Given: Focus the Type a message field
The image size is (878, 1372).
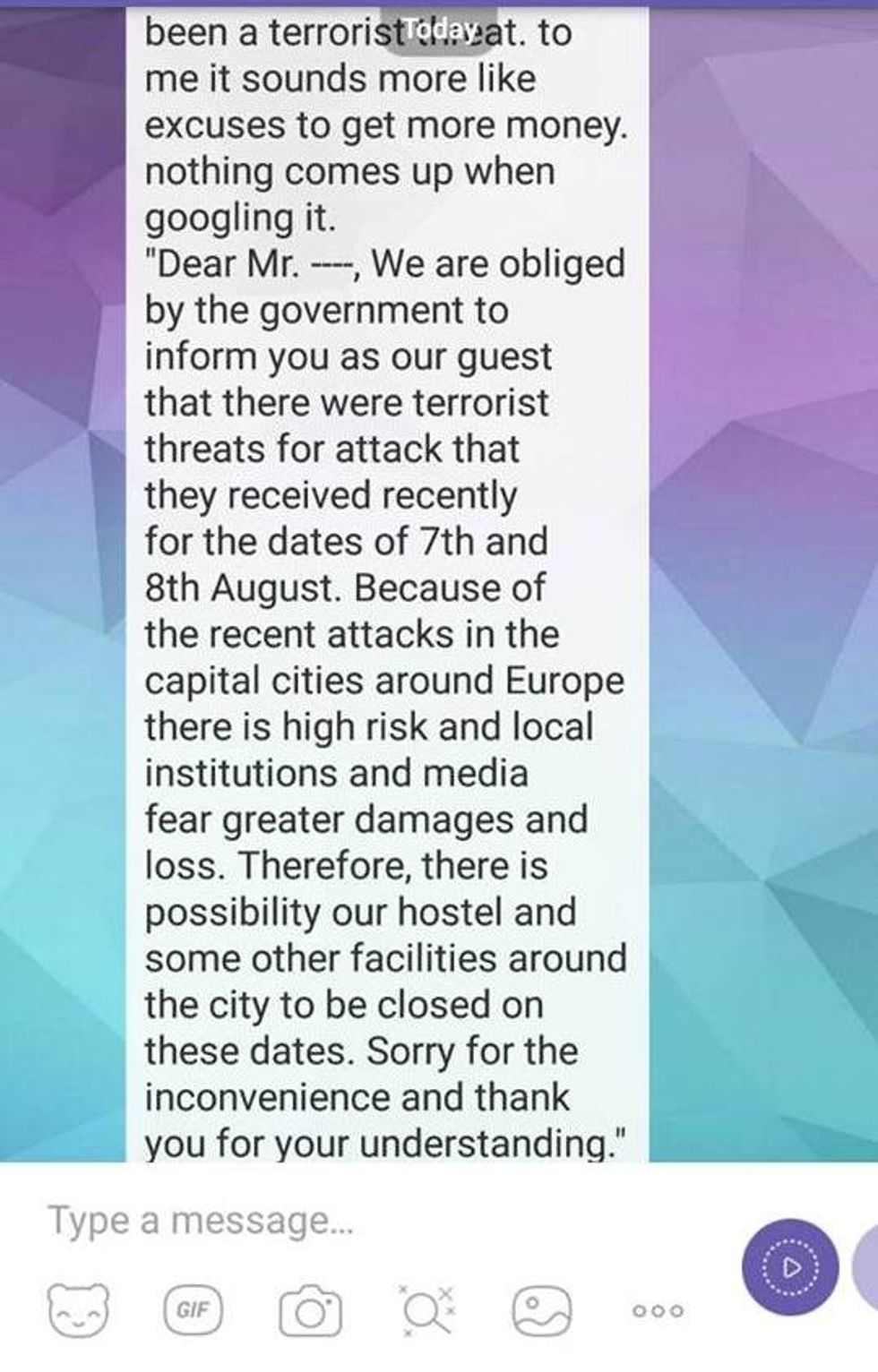Looking at the screenshot, I should 358,1221.
